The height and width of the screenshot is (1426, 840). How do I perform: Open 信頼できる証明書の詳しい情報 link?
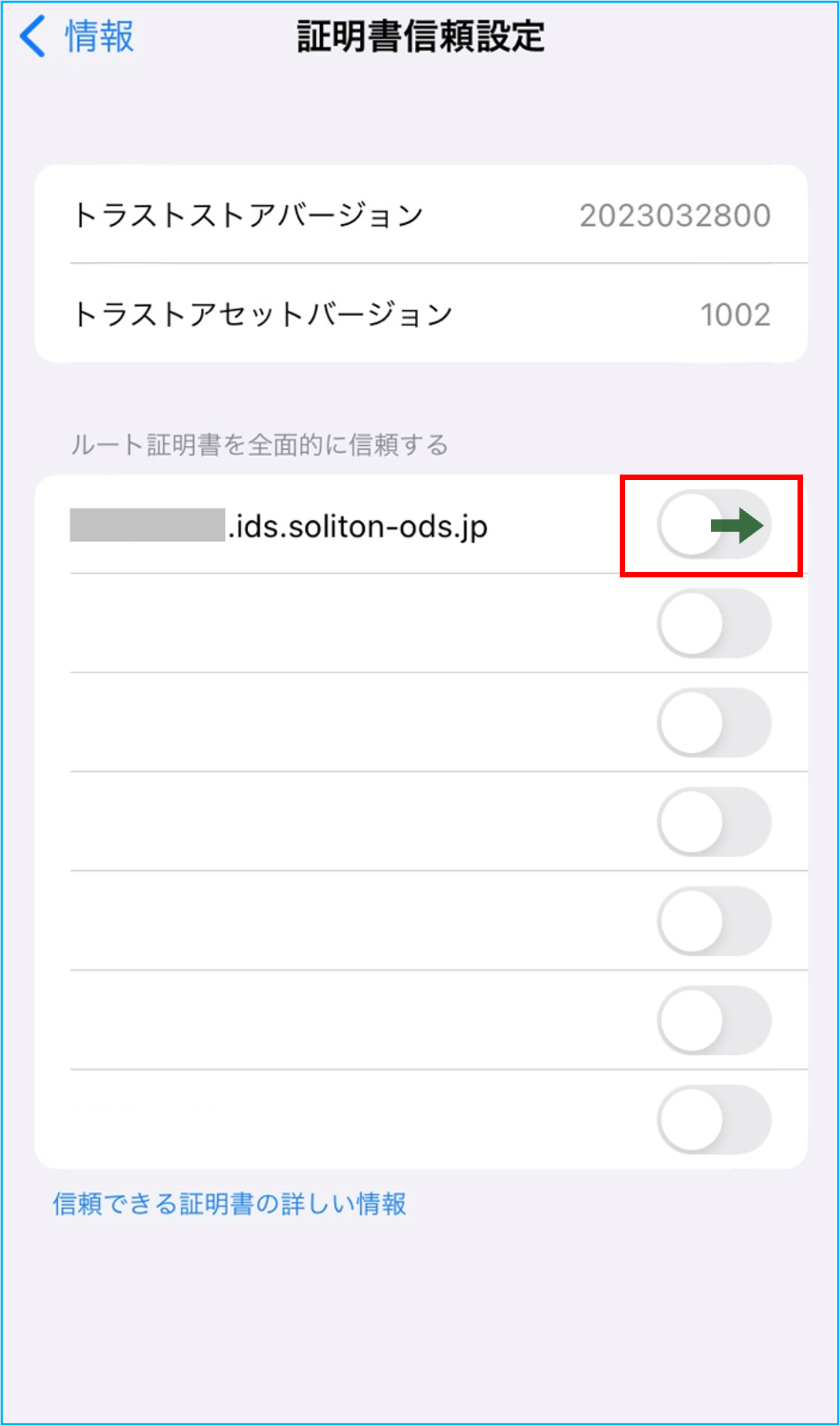click(230, 1203)
